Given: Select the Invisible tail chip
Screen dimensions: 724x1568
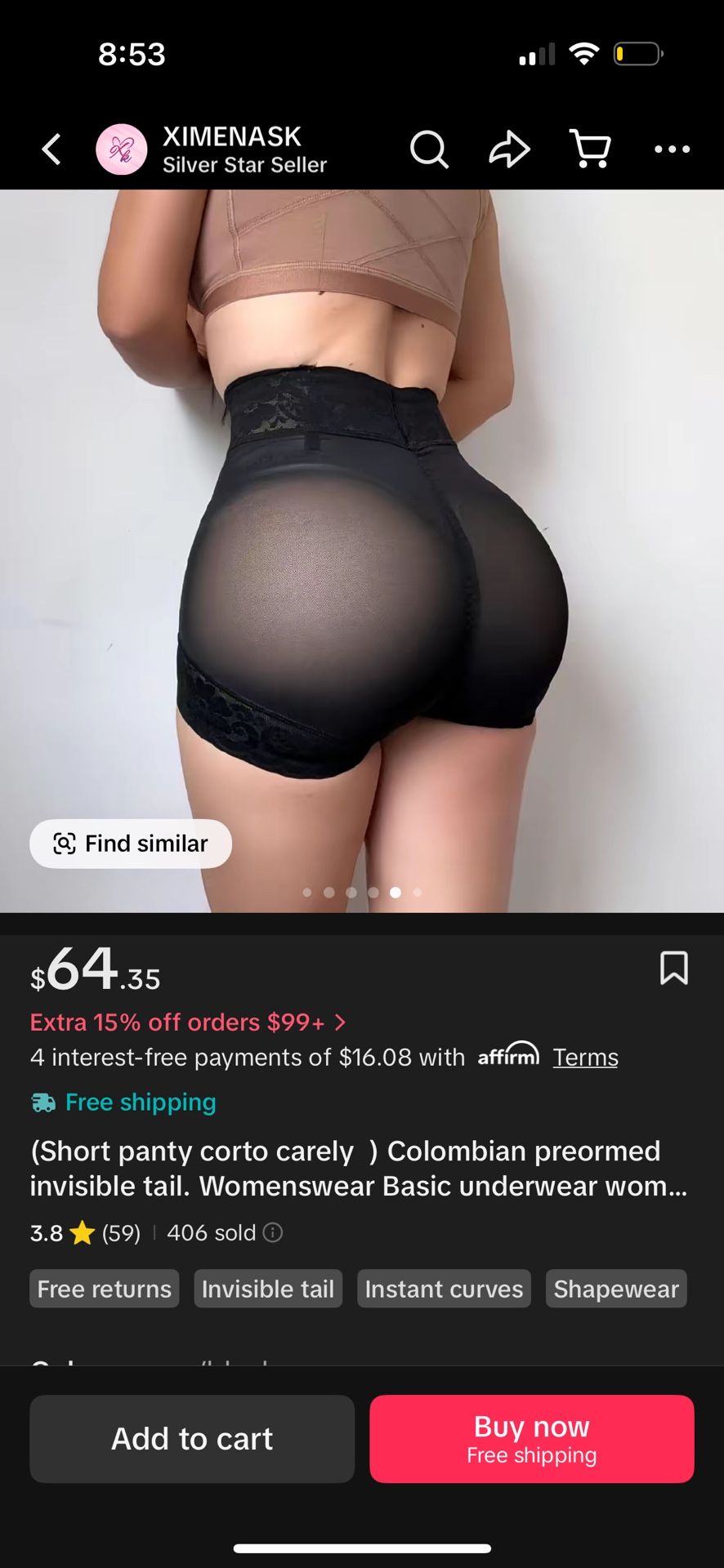Looking at the screenshot, I should click(268, 1289).
